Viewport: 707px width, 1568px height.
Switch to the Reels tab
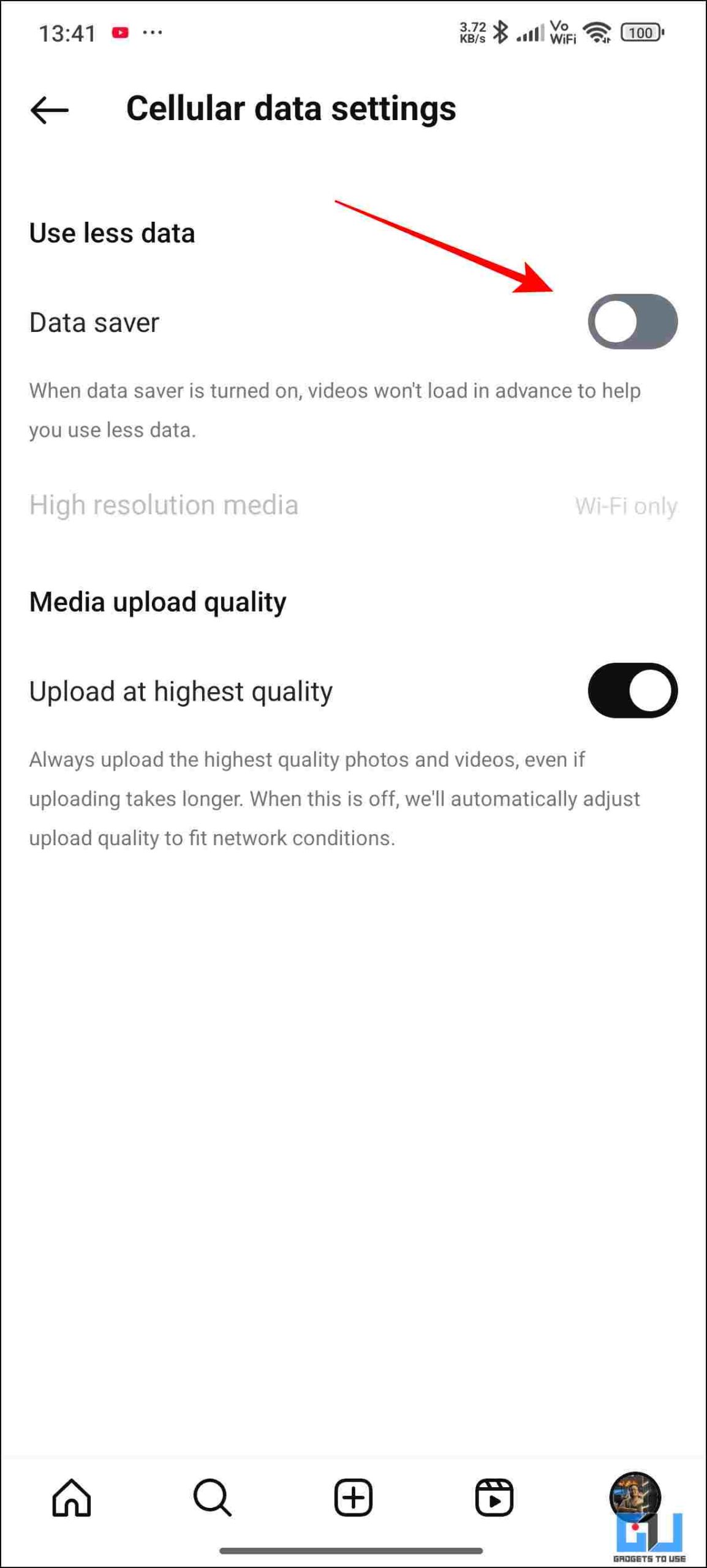coord(494,1498)
